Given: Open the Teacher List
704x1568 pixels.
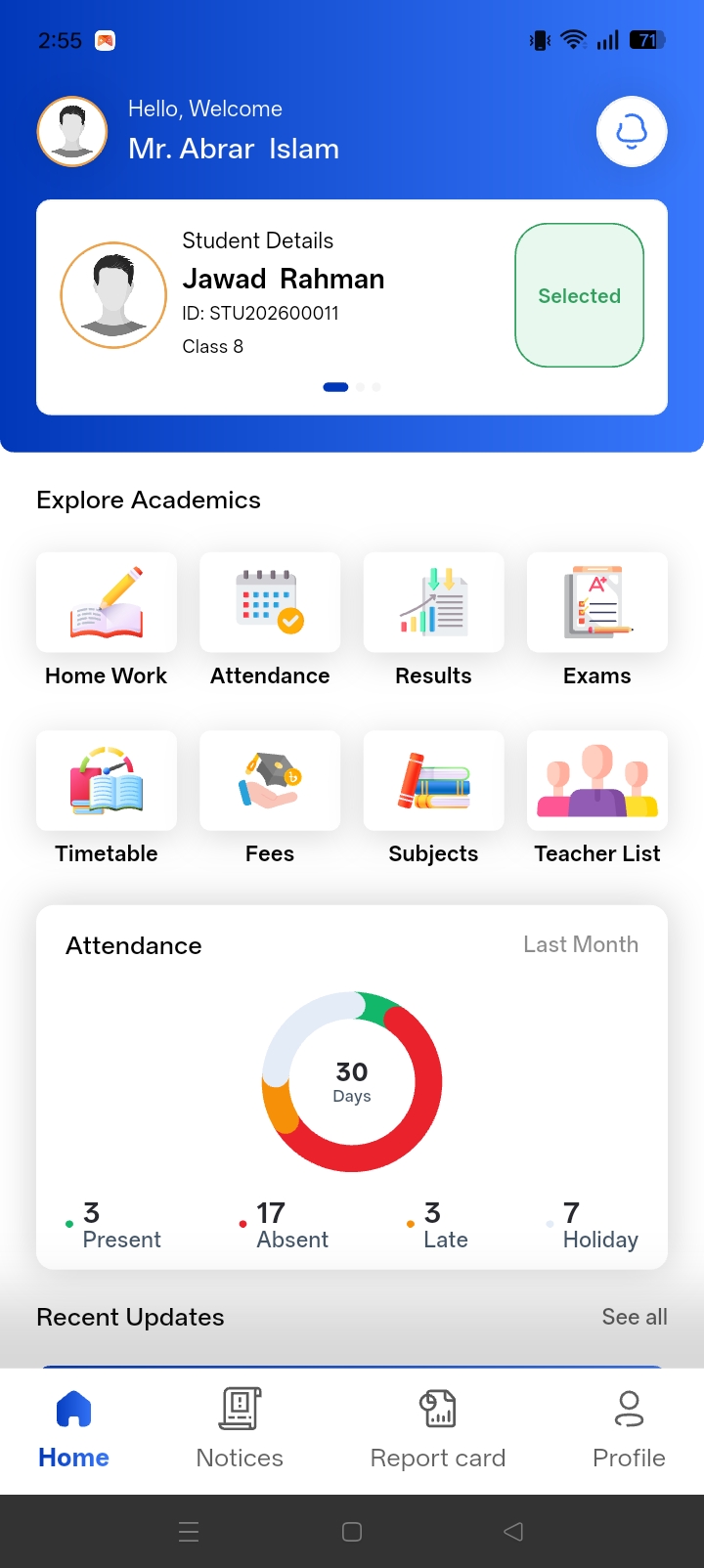Looking at the screenshot, I should pos(597,799).
